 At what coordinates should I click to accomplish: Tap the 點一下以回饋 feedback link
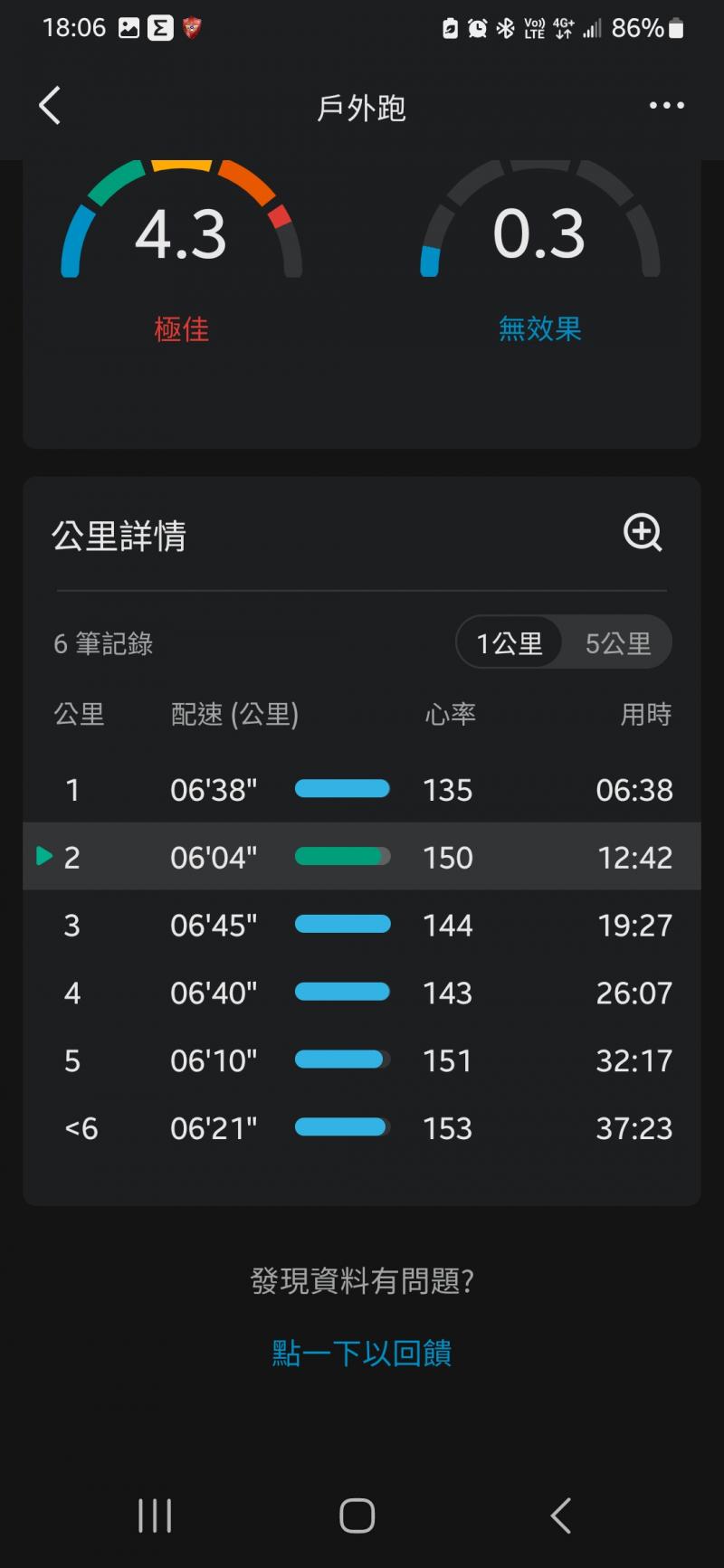[x=362, y=1353]
